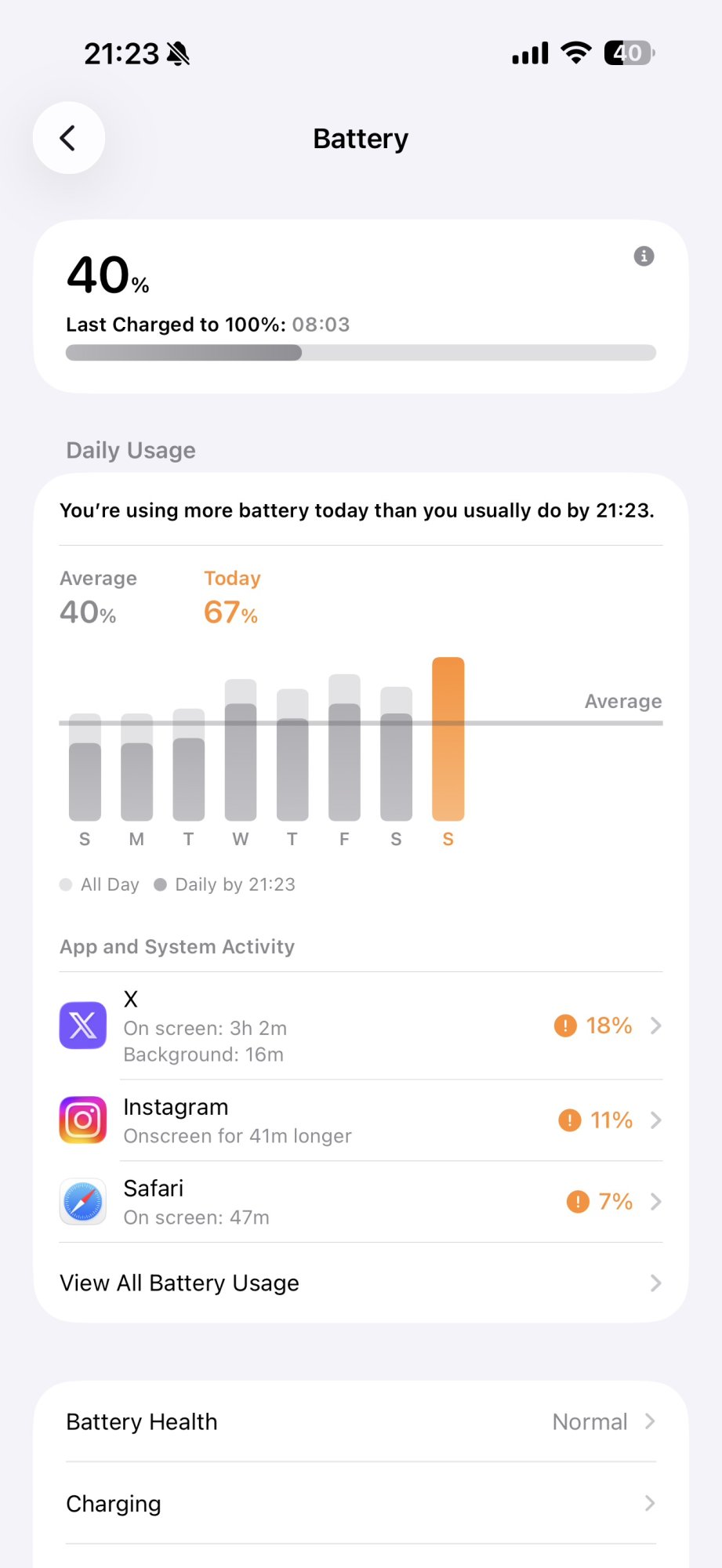
Task: Go back from Battery settings
Action: coord(69,138)
